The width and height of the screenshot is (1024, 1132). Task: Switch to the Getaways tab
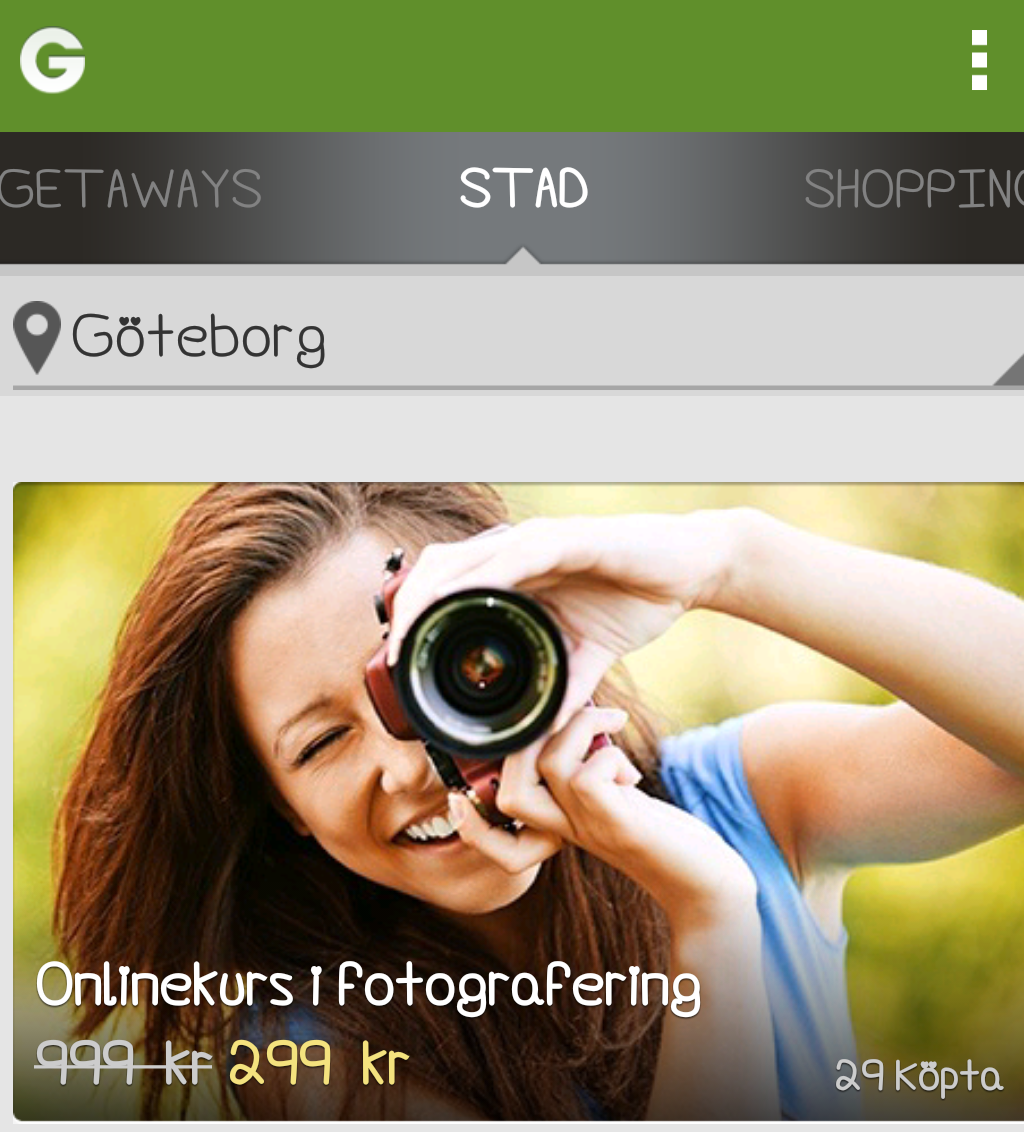pos(131,189)
